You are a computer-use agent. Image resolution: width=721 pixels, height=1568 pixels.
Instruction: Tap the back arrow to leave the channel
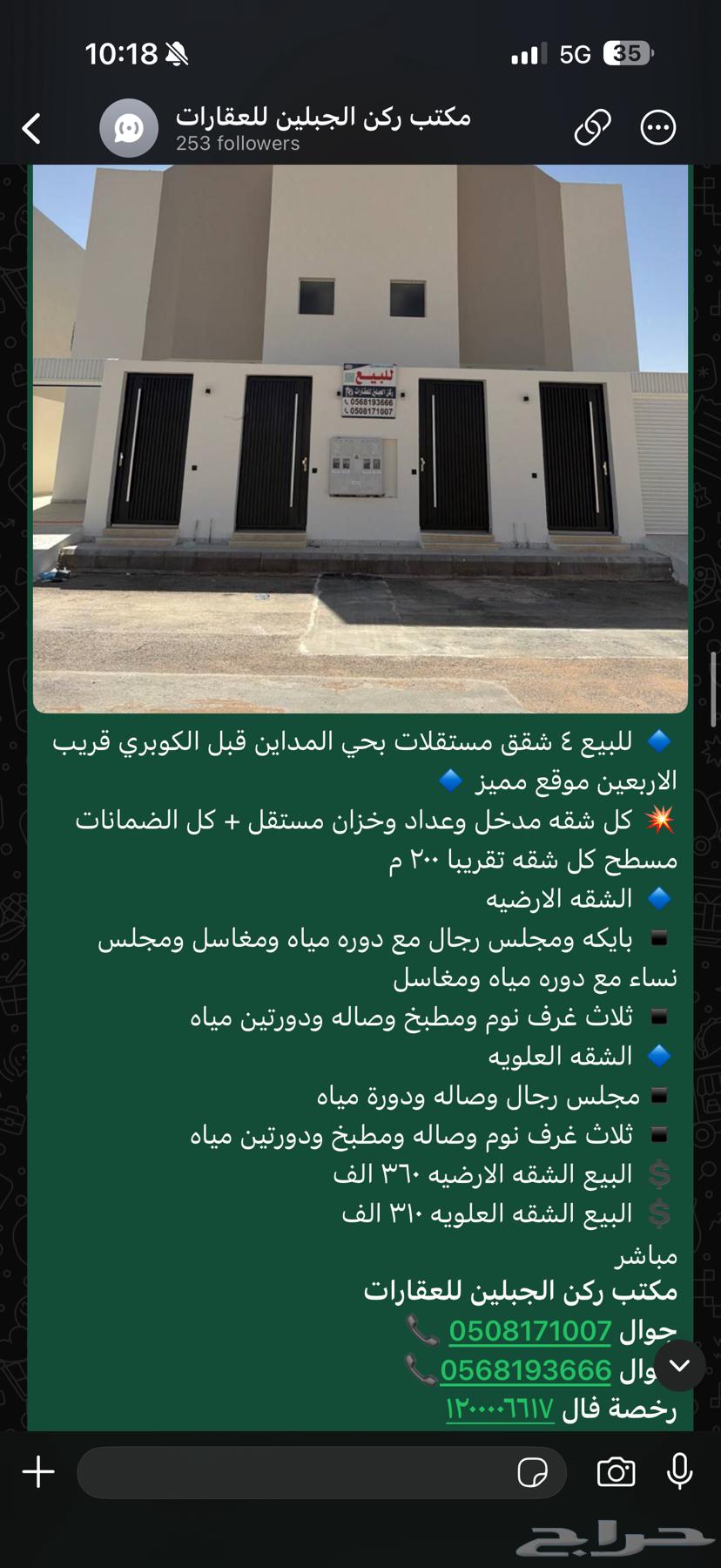(31, 127)
